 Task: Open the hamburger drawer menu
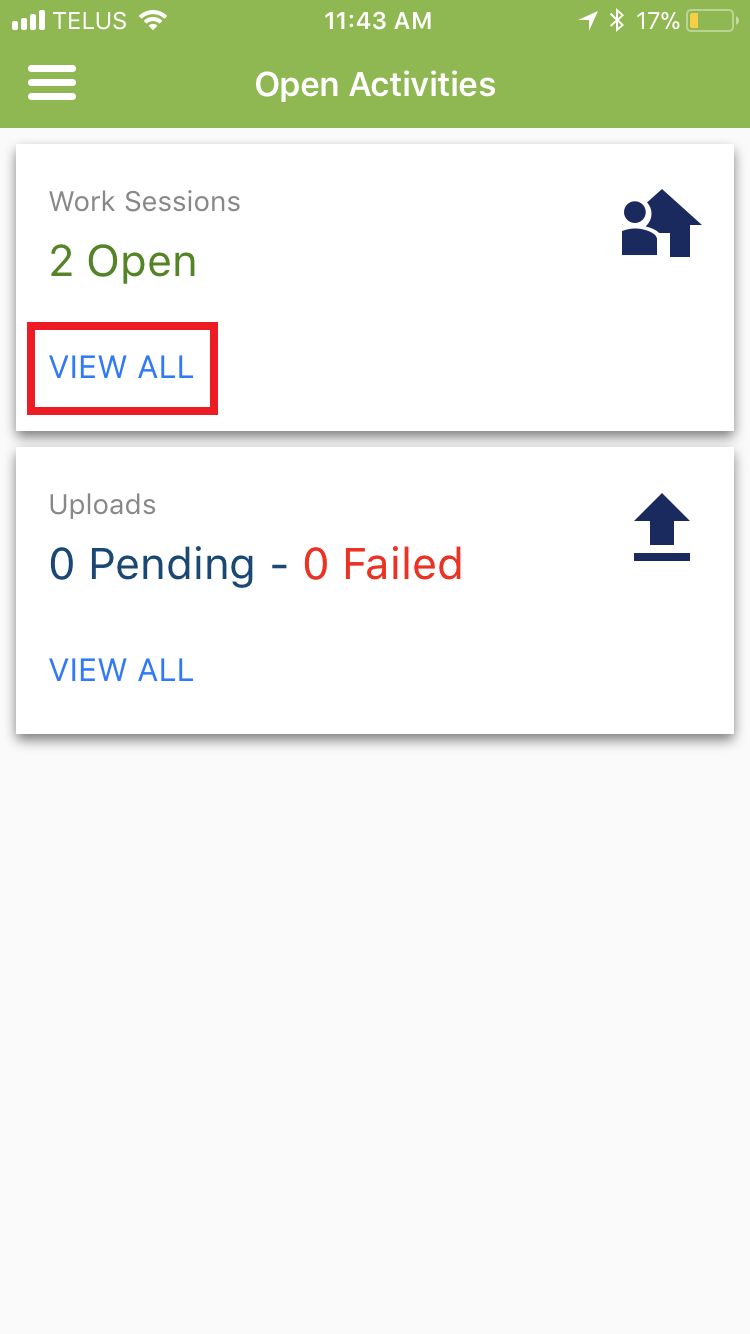(x=52, y=83)
